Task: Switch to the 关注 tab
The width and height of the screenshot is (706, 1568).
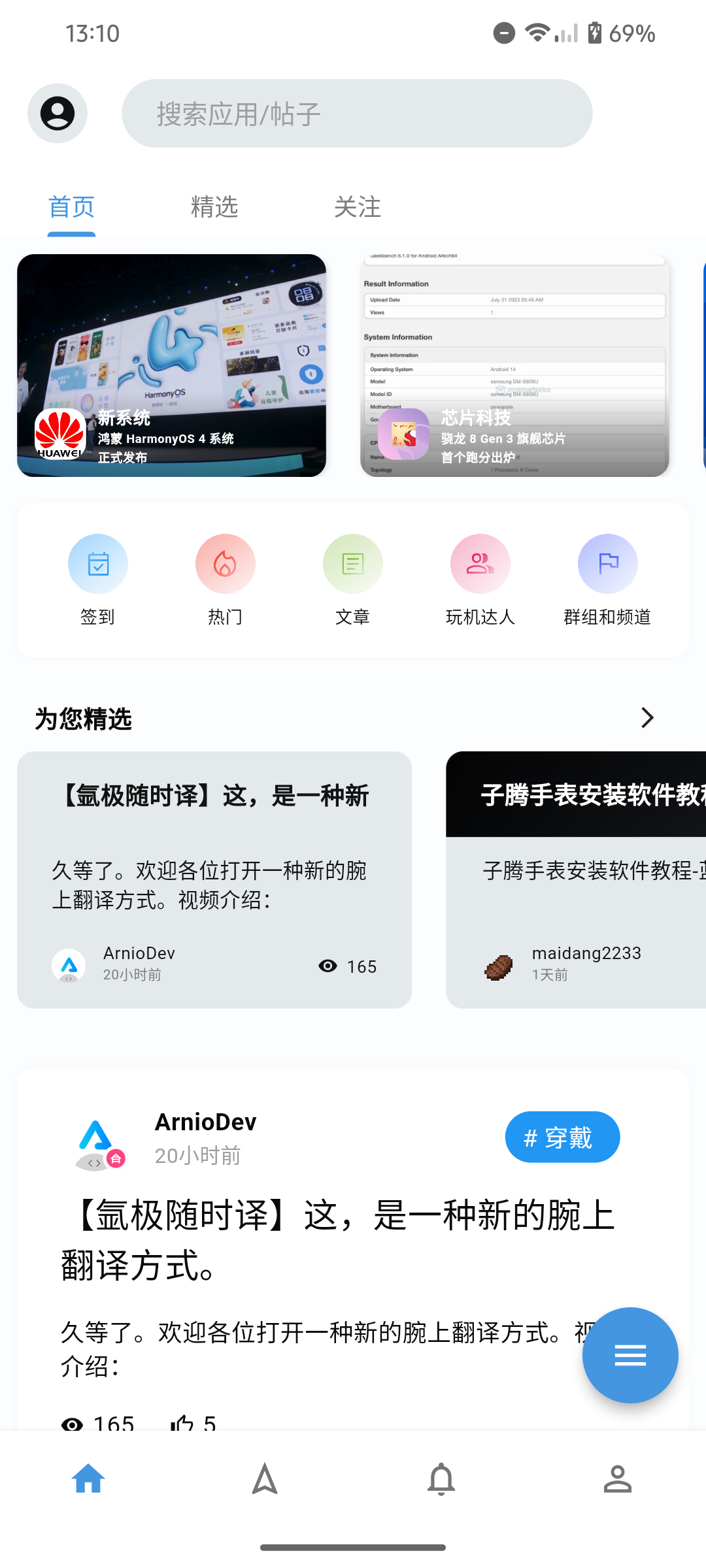Action: pyautogui.click(x=357, y=207)
